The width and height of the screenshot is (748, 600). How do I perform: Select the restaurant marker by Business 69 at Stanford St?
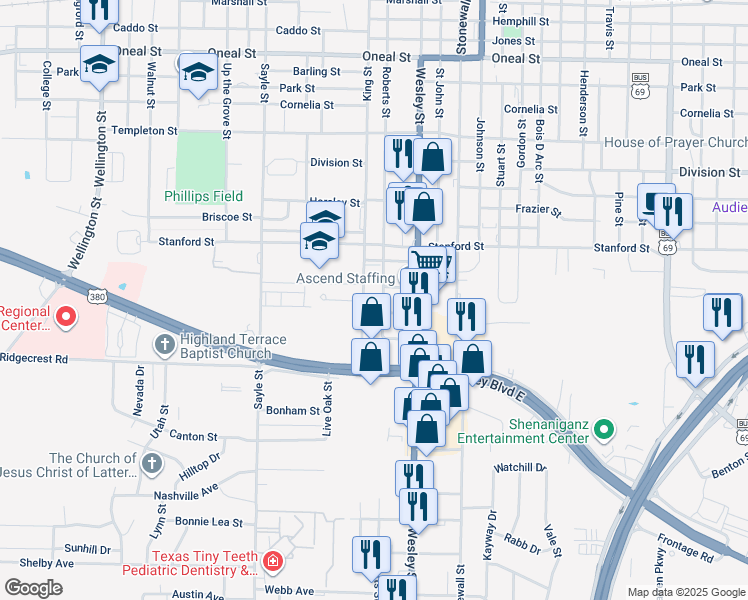tap(673, 212)
